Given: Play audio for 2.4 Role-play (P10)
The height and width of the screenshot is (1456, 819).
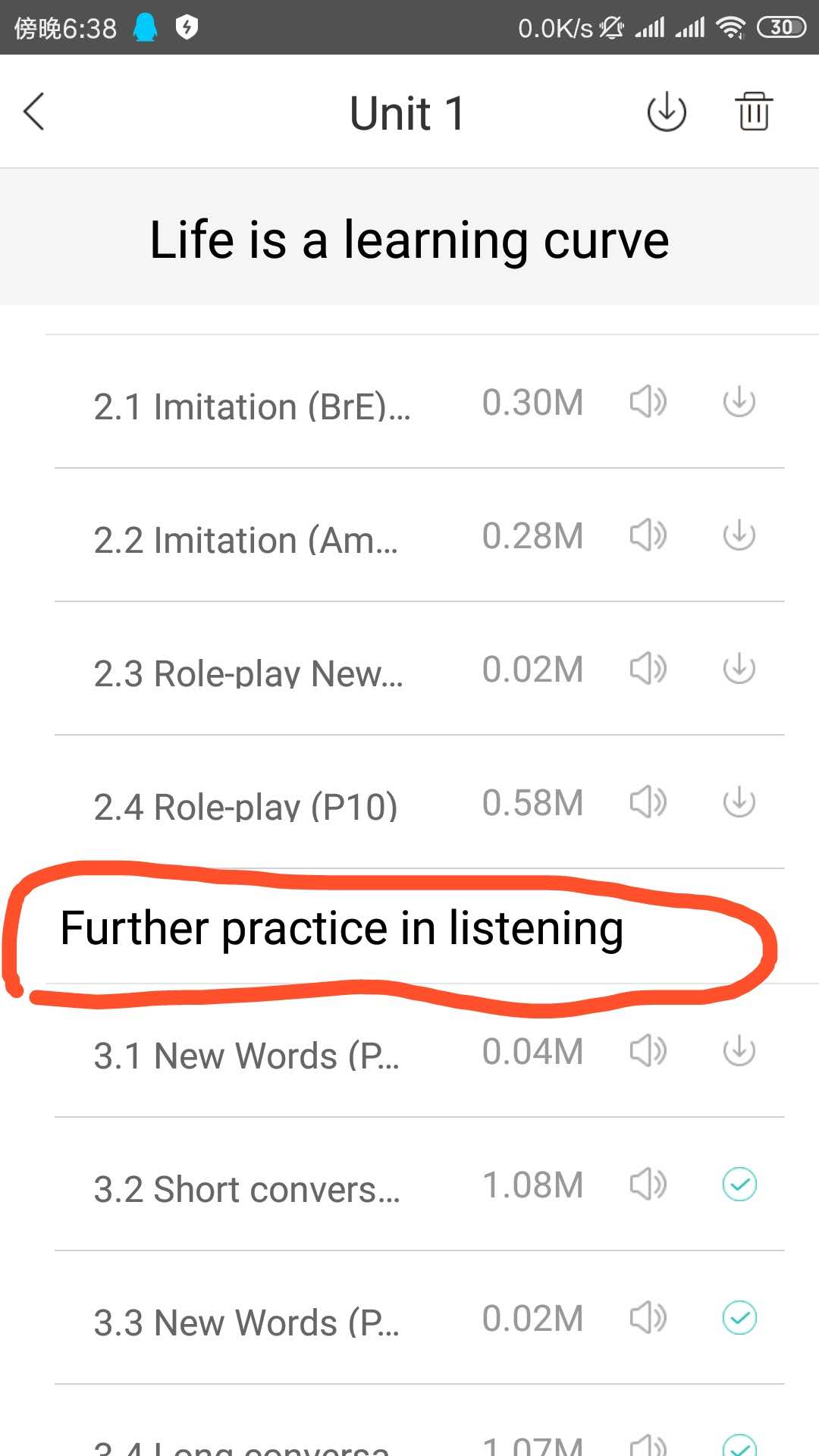Looking at the screenshot, I should pos(648,802).
